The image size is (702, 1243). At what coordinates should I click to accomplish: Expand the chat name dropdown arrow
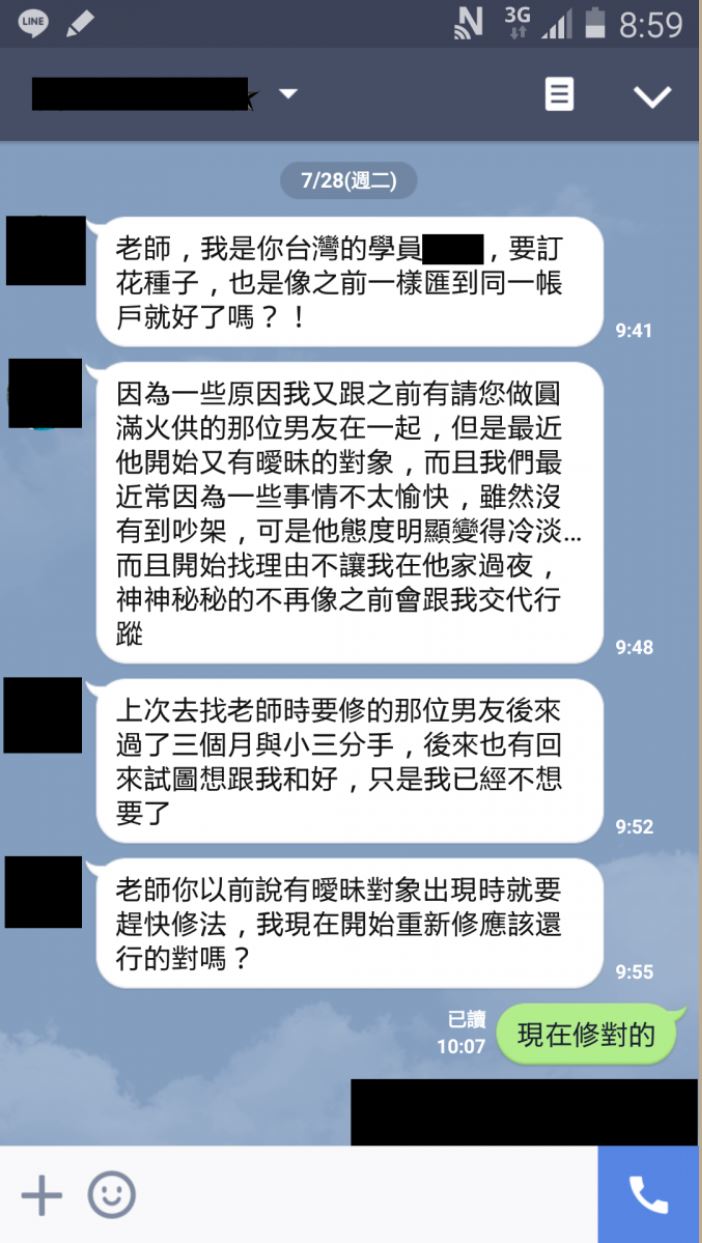coord(288,95)
